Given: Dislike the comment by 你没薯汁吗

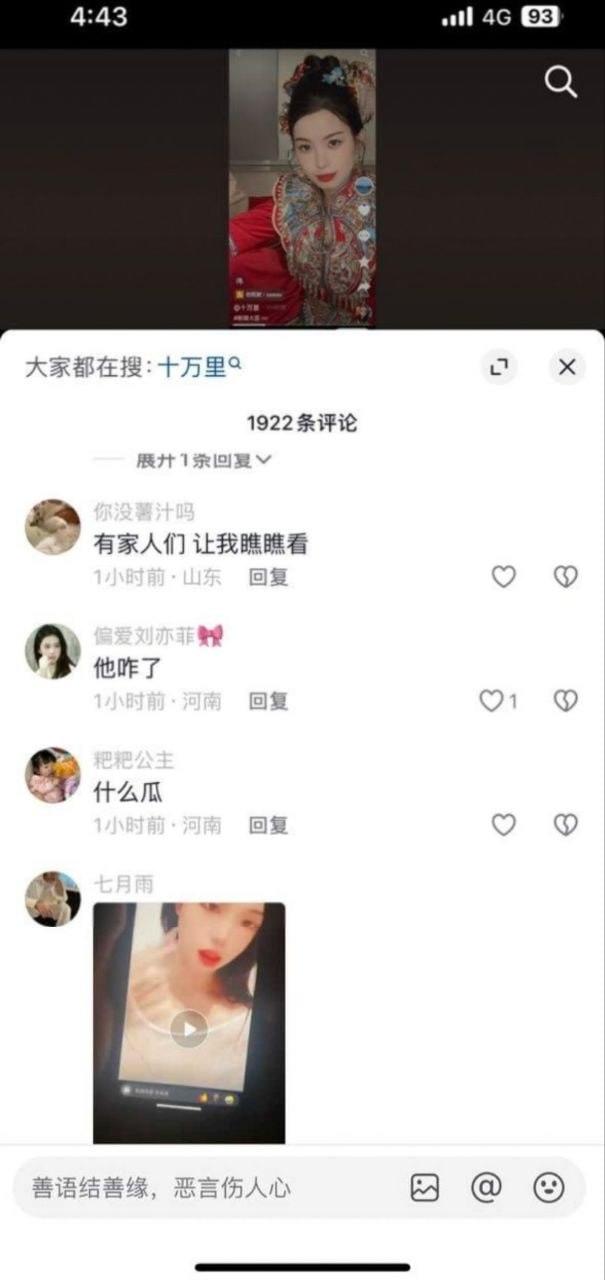Looking at the screenshot, I should pyautogui.click(x=566, y=577).
